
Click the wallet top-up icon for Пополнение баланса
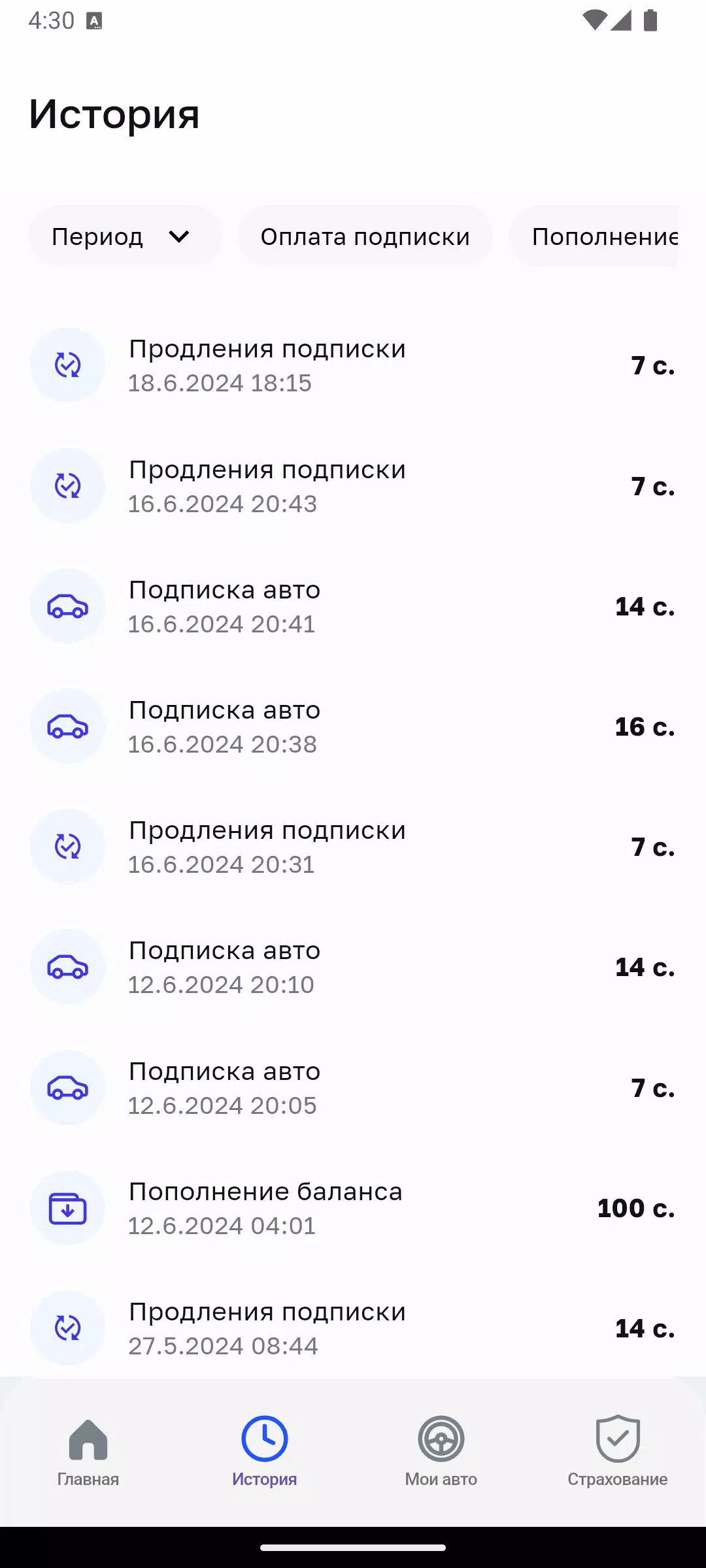[67, 1207]
